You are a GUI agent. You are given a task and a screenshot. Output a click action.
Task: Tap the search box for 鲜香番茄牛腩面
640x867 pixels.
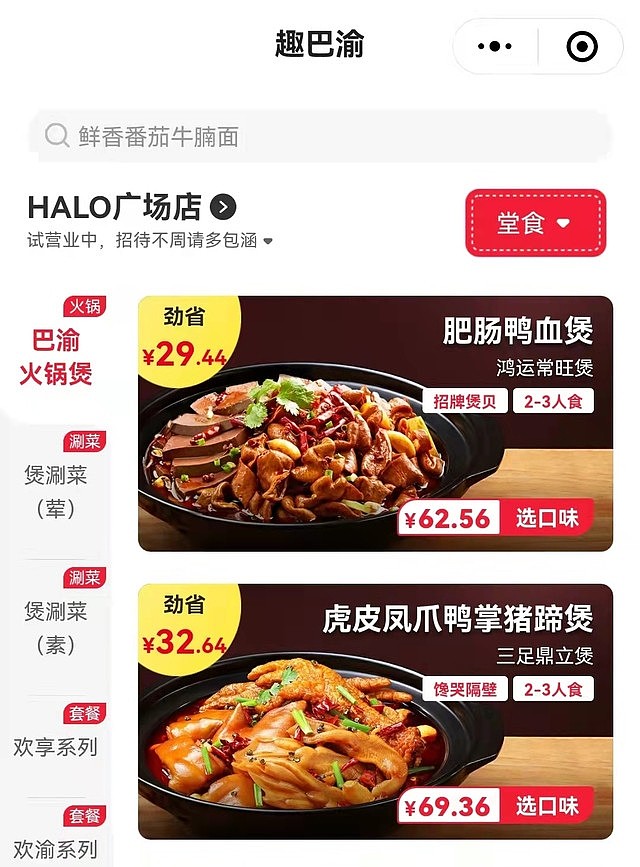[x=320, y=136]
